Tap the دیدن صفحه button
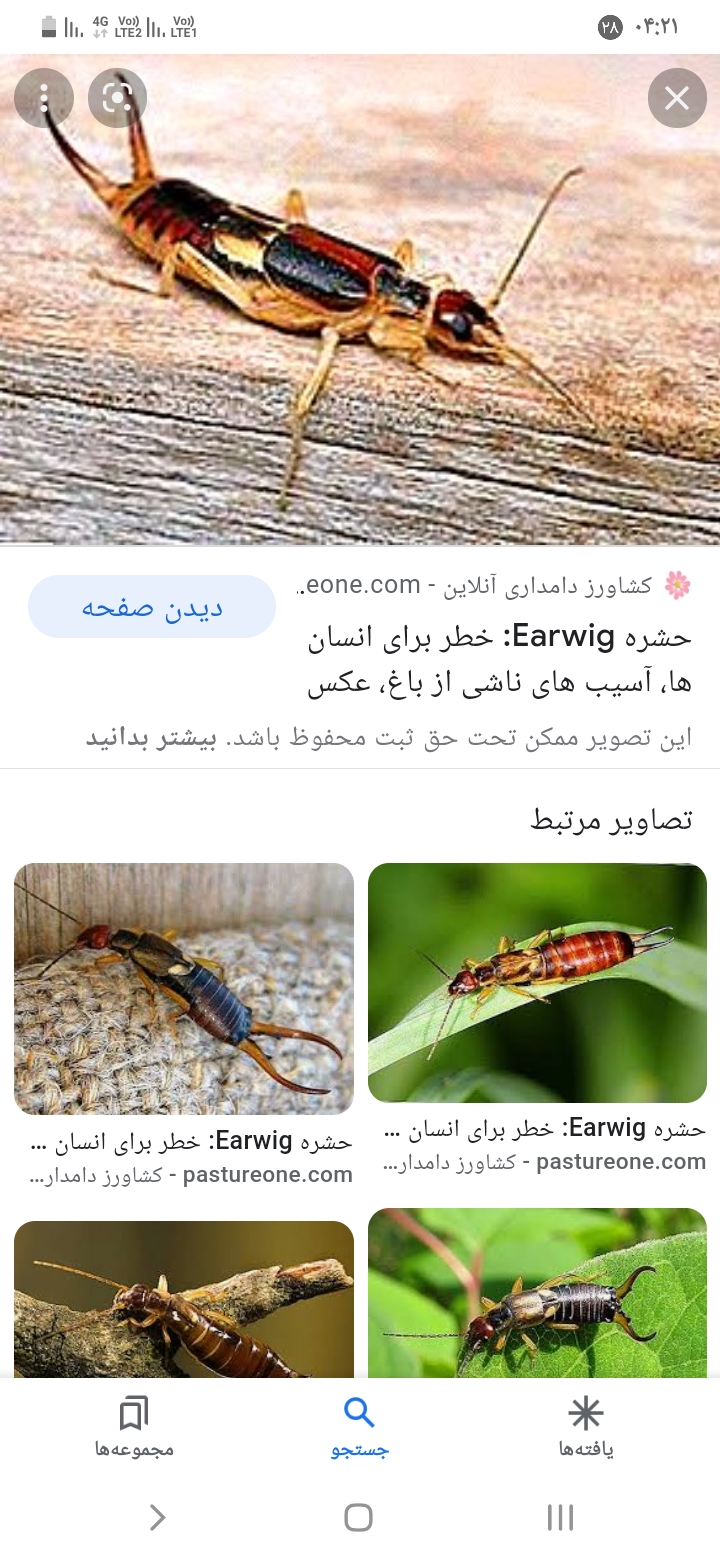 coord(152,607)
